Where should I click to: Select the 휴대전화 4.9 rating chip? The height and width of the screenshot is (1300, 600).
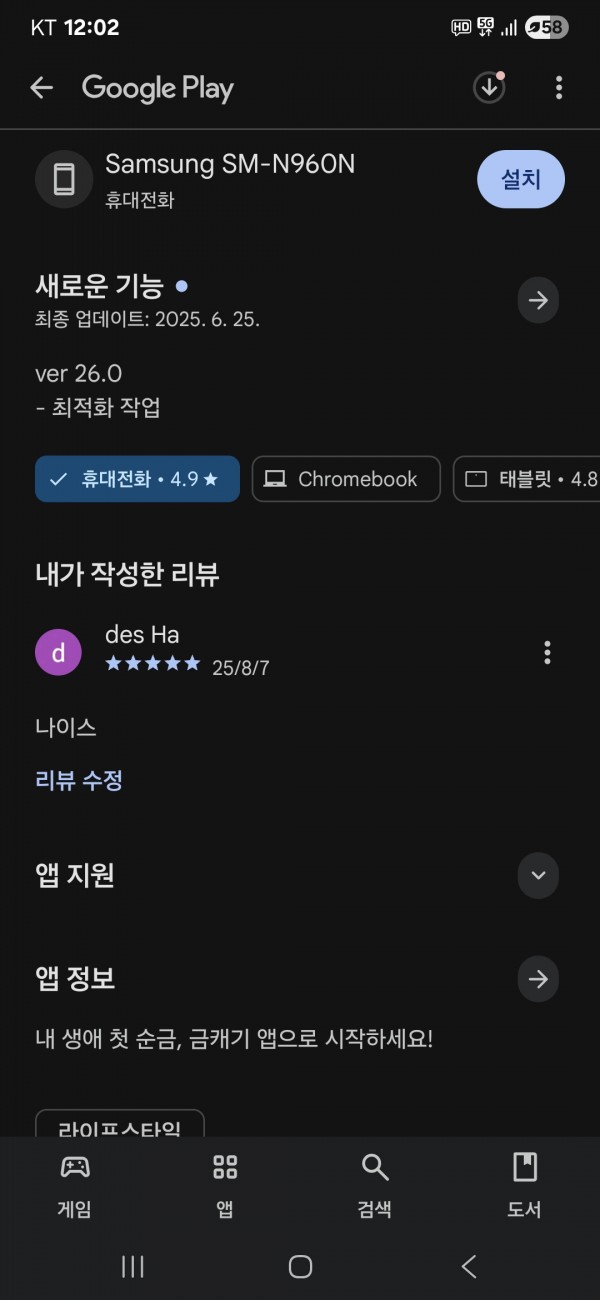coord(137,479)
